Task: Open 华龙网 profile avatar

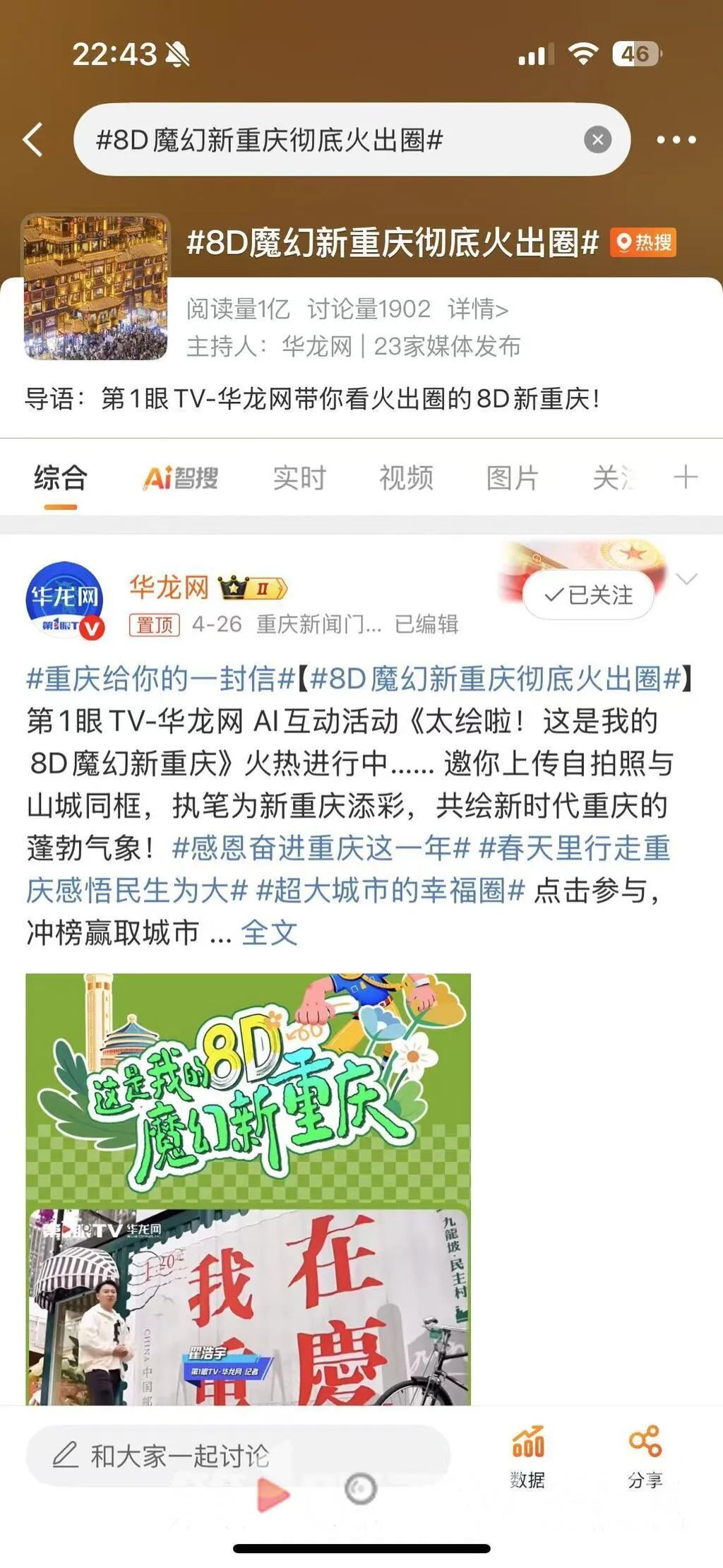Action: coord(64,600)
